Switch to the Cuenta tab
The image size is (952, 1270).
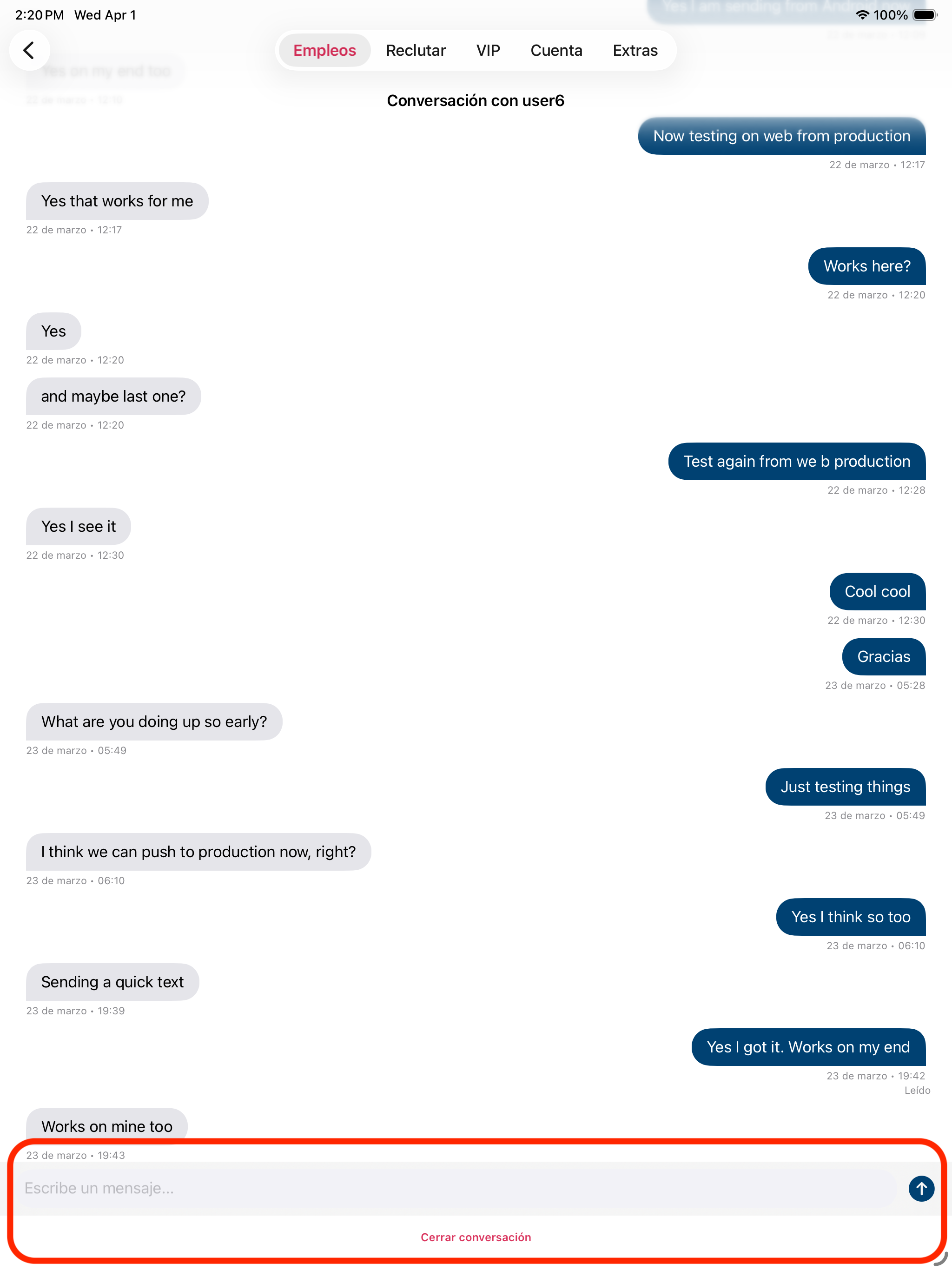coord(556,51)
